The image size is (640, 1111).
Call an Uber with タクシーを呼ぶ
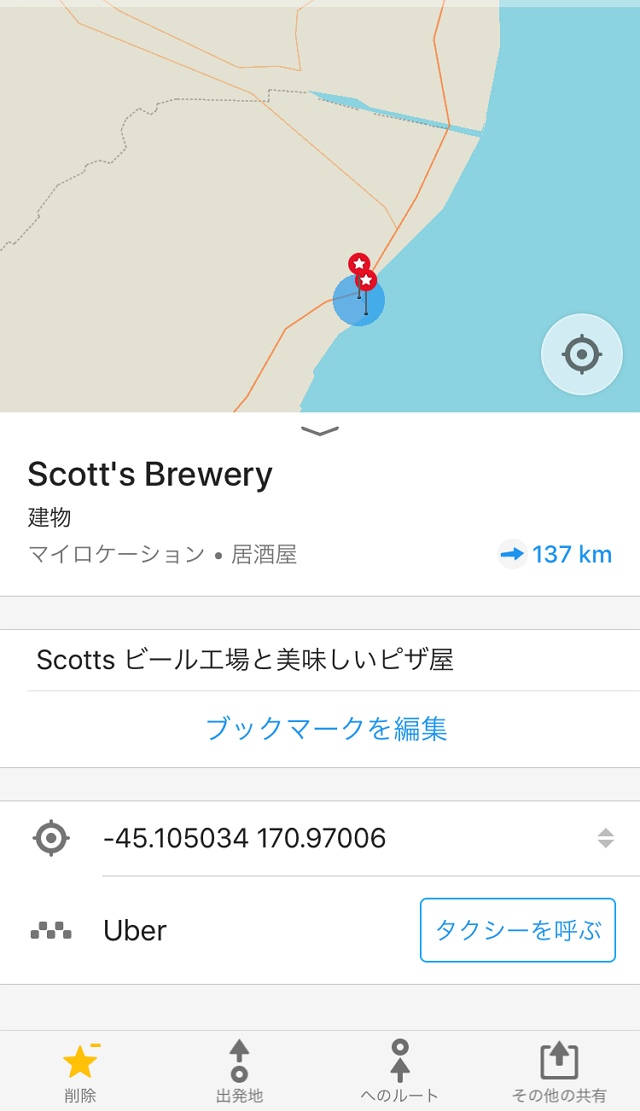click(x=517, y=930)
